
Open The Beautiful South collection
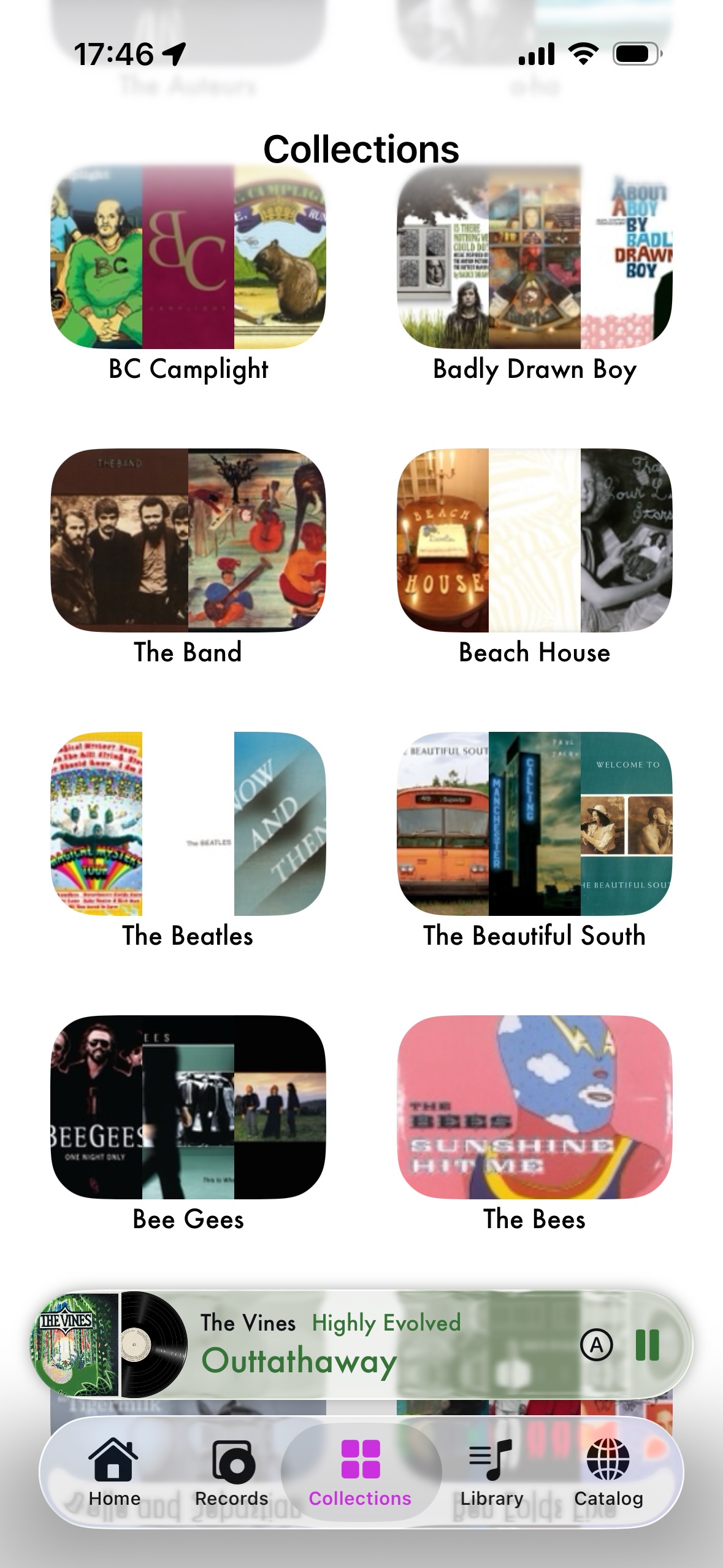pyautogui.click(x=535, y=824)
